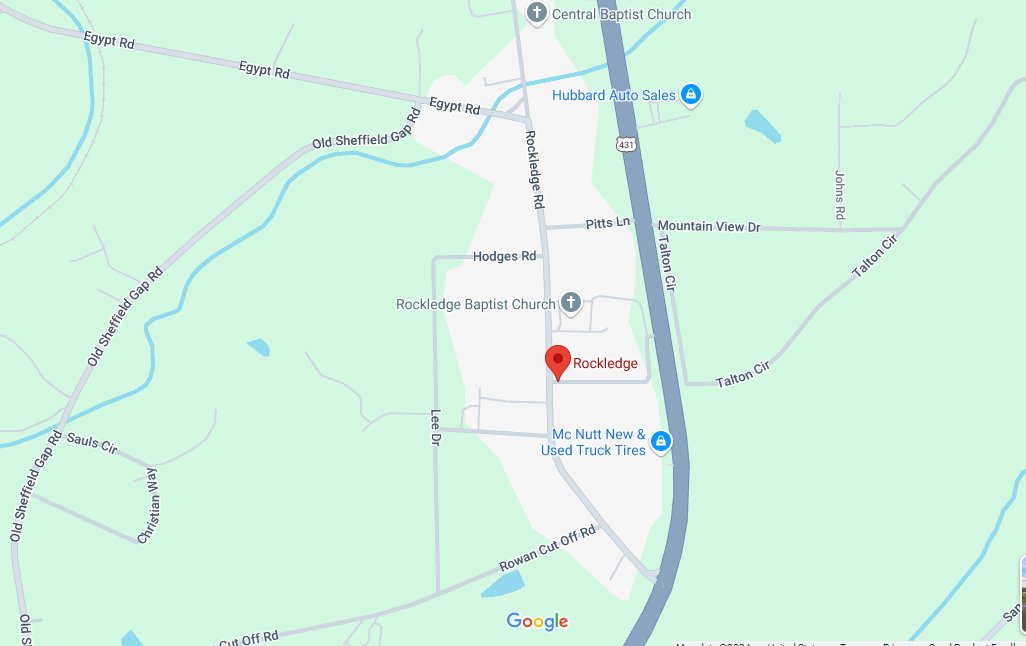Open the Central Baptist Church marker
Image resolution: width=1026 pixels, height=646 pixels.
click(x=537, y=14)
